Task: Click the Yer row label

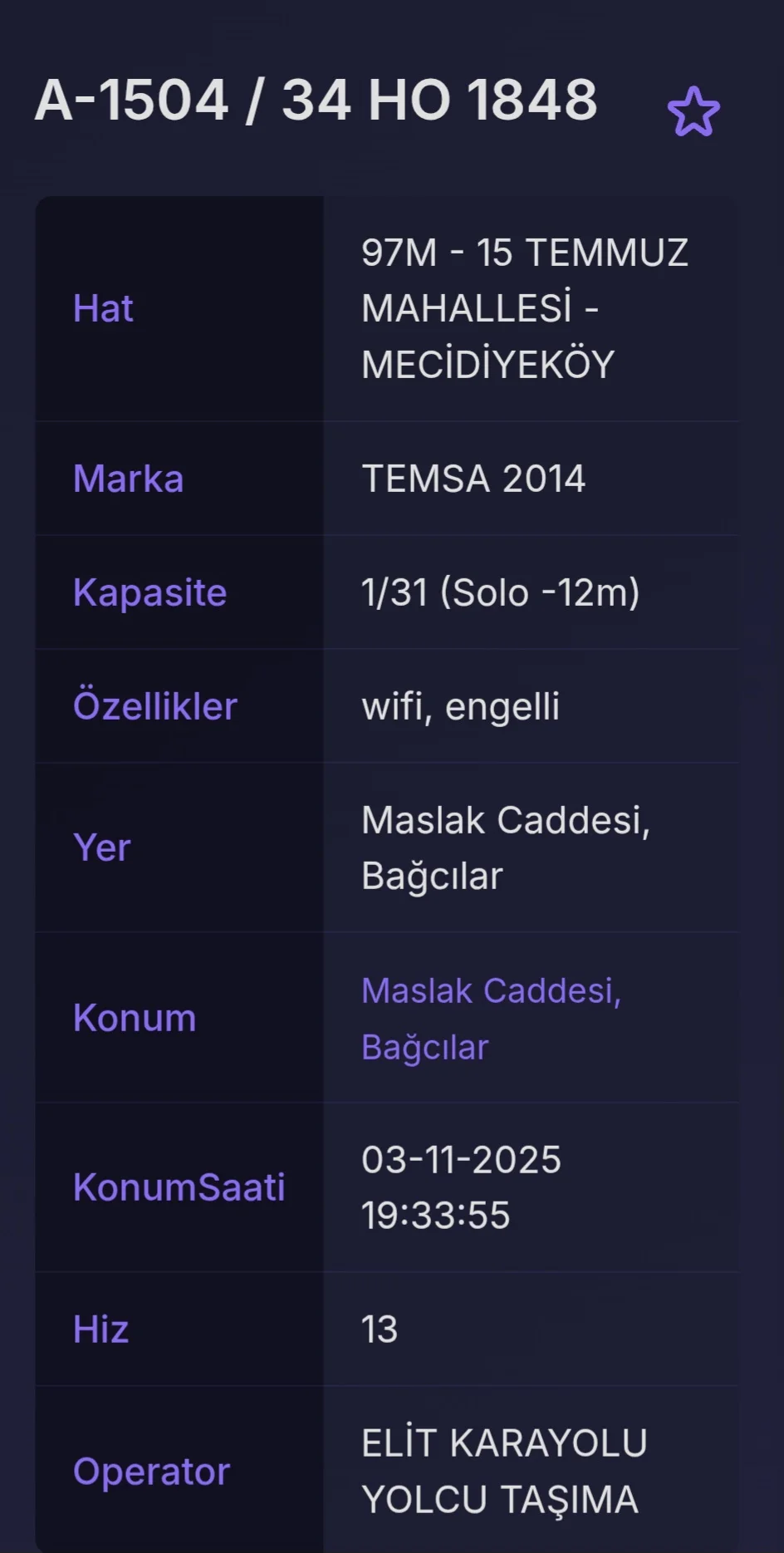Action: 103,848
